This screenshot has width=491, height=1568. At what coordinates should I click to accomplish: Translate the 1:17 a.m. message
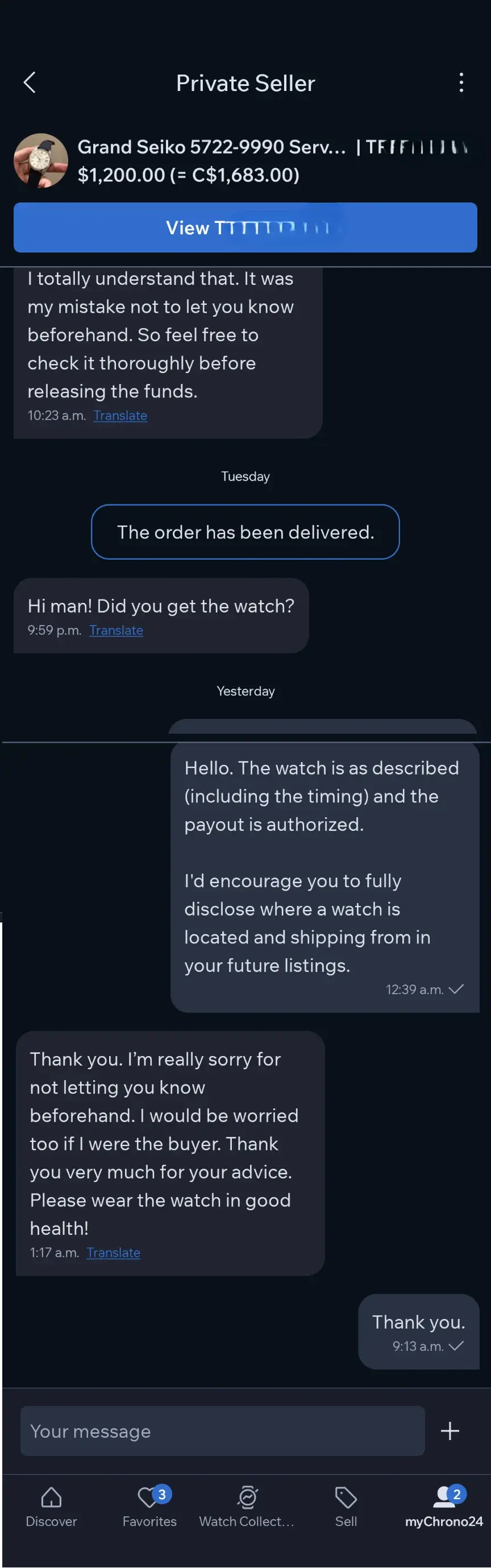(113, 1252)
